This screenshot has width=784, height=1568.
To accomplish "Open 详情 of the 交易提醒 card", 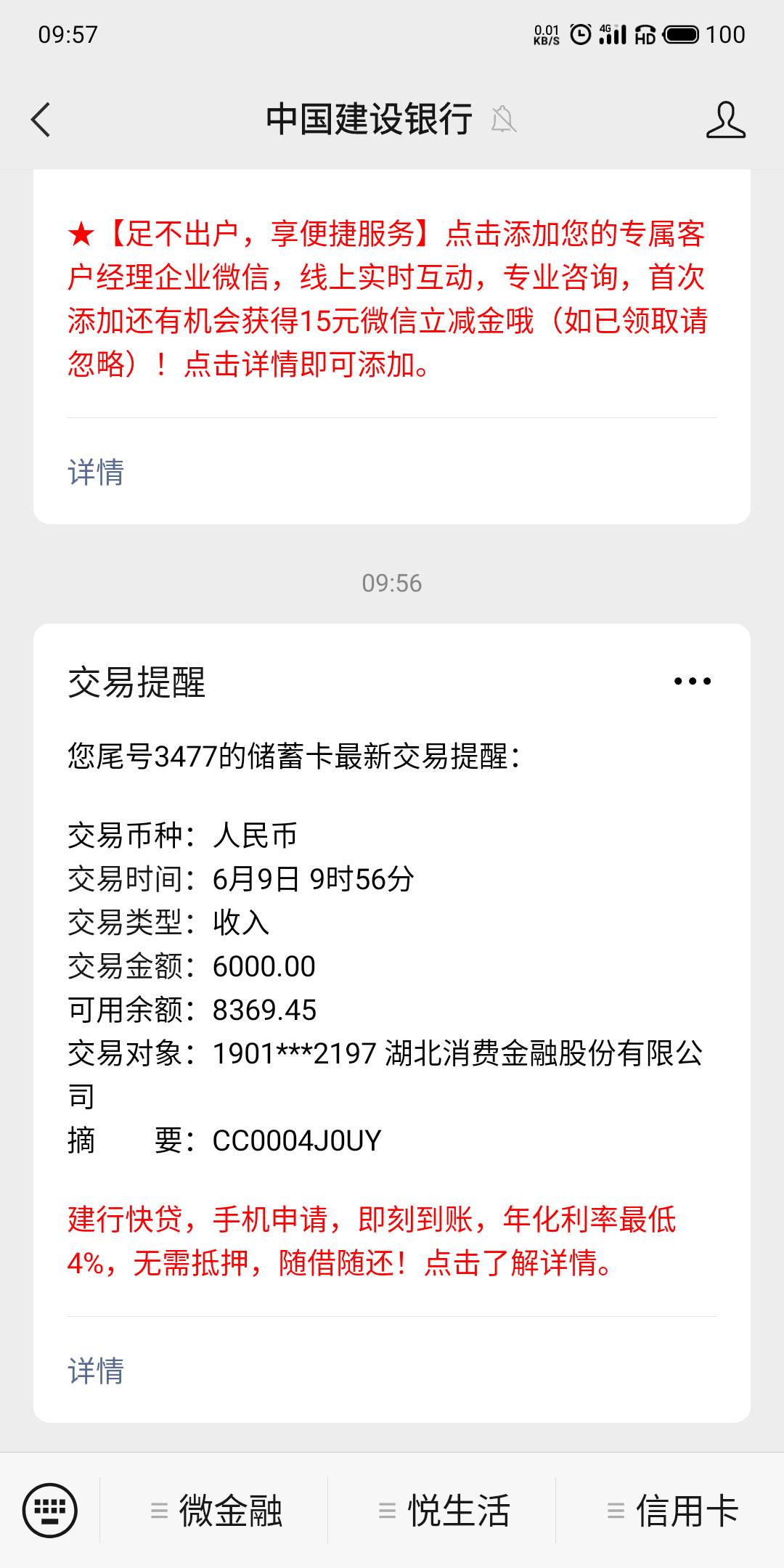I will 96,1371.
